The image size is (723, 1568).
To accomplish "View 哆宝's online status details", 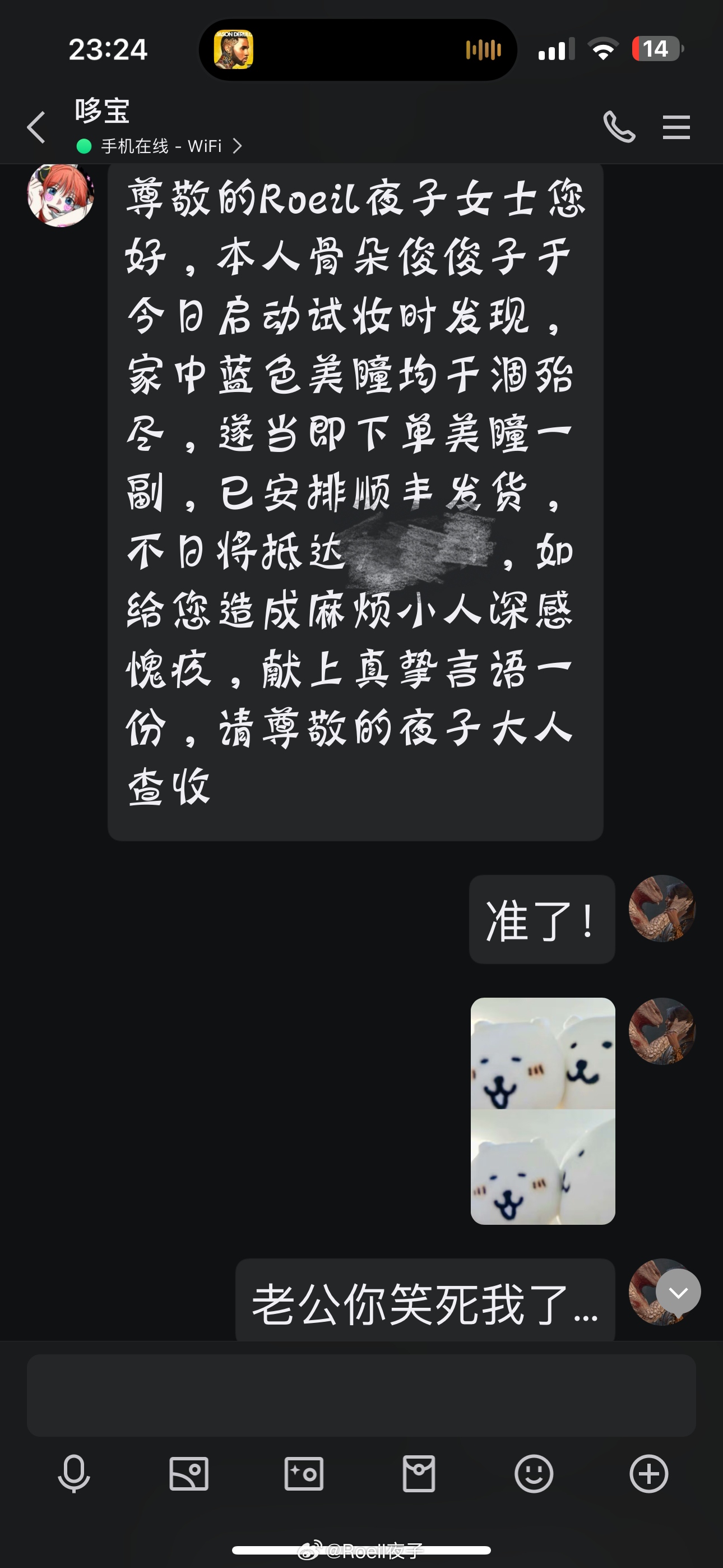I will 161,146.
